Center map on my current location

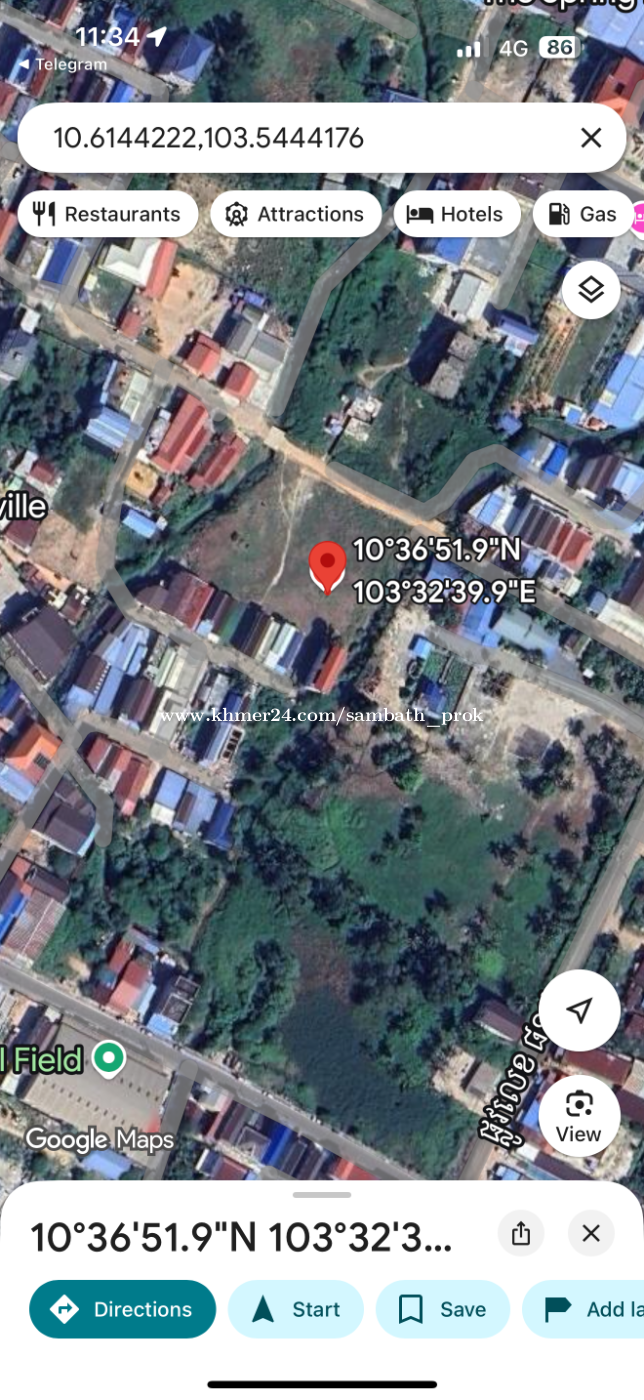click(x=579, y=1010)
